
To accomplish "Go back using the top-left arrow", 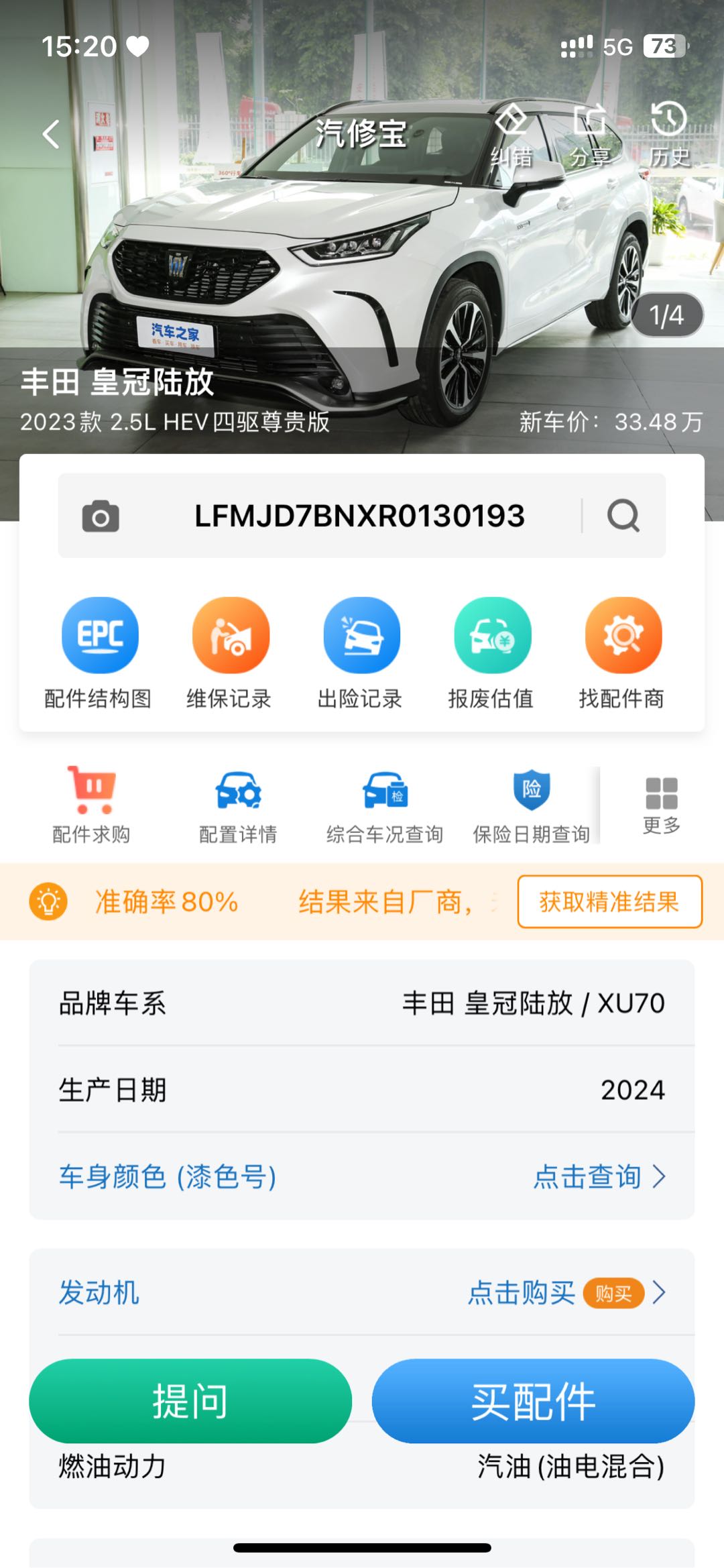I will [x=52, y=134].
